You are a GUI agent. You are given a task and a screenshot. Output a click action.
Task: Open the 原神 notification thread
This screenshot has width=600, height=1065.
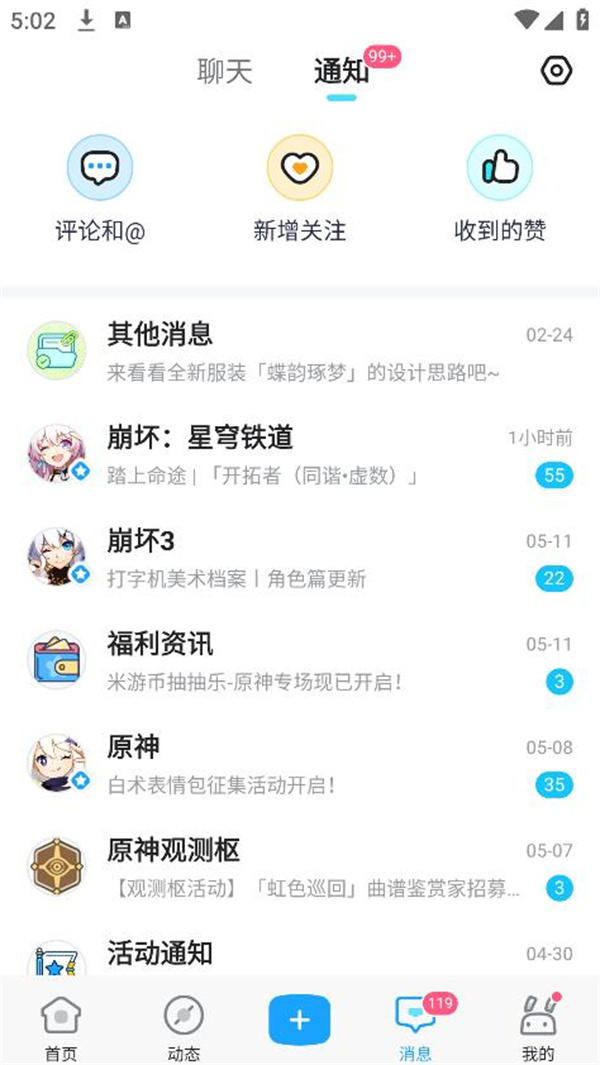pyautogui.click(x=300, y=765)
